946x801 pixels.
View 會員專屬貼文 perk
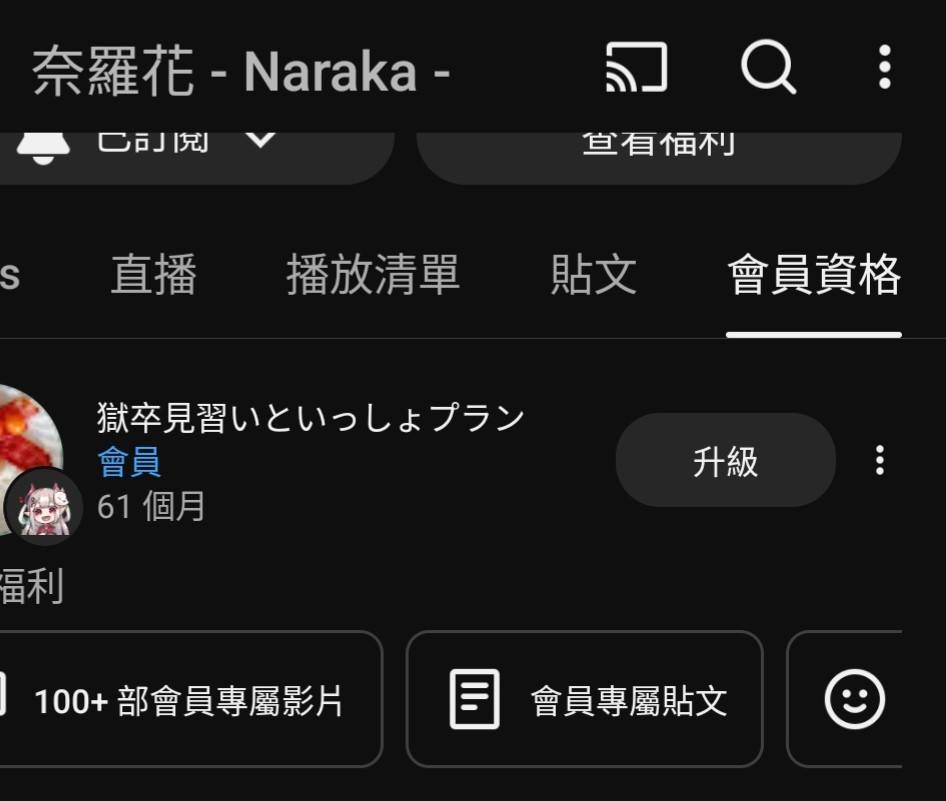584,700
